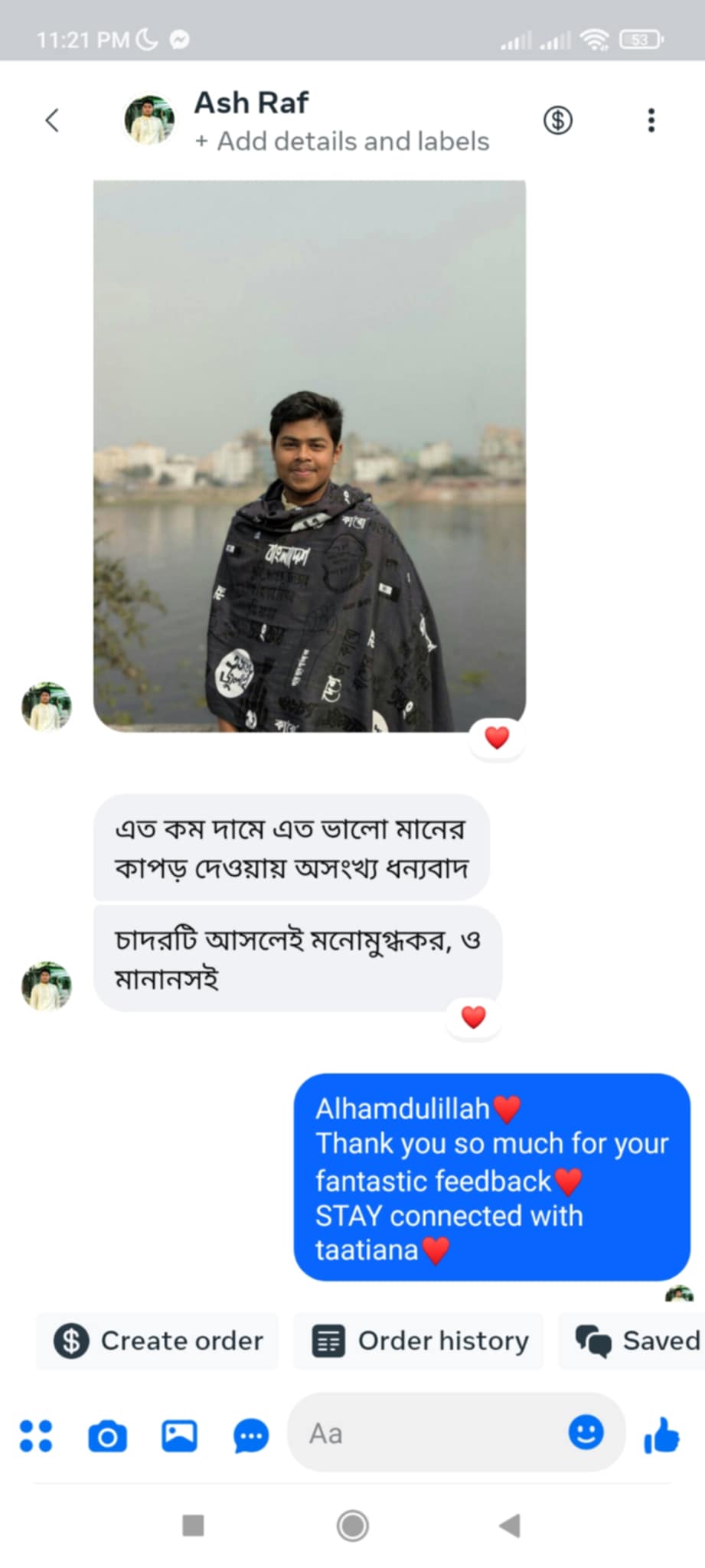The image size is (705, 1568).
Task: Open the emoji picker in message box
Action: 586,1432
